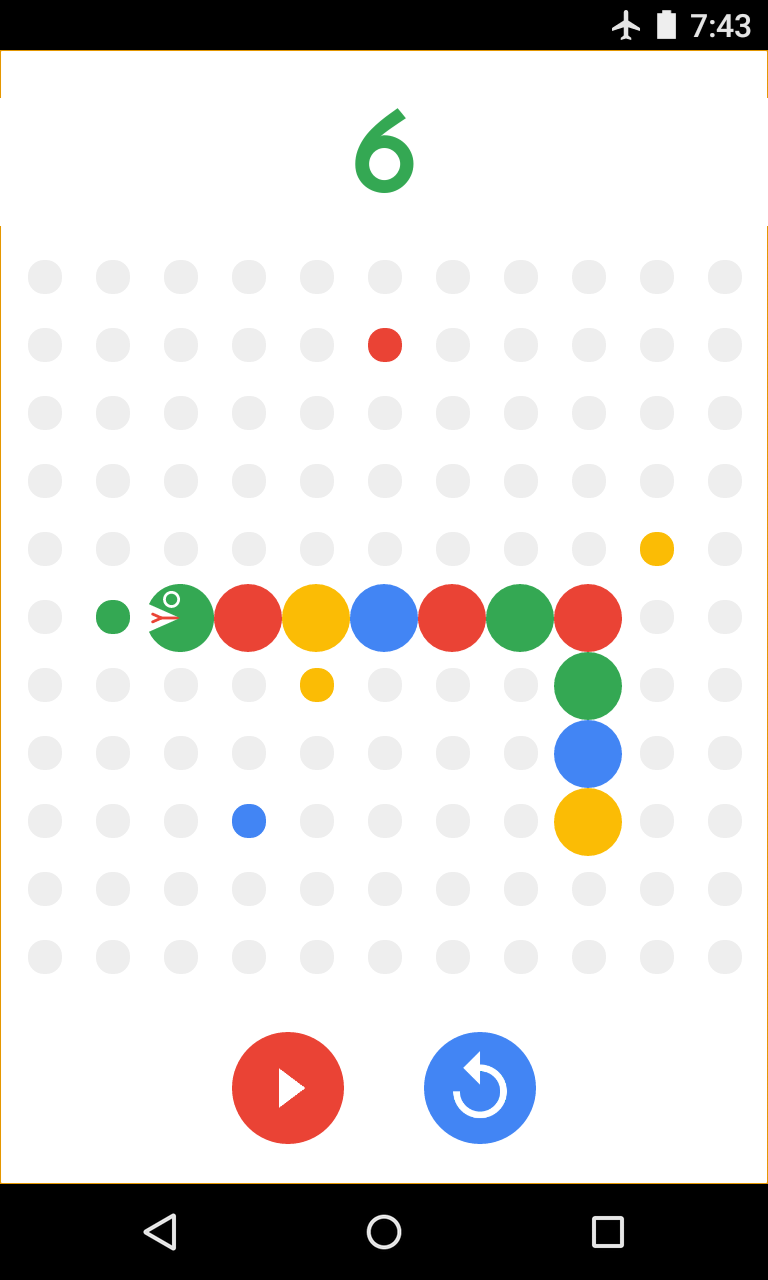Viewport: 768px width, 1280px height.
Task: Restart the game with the blue button
Action: (480, 1088)
